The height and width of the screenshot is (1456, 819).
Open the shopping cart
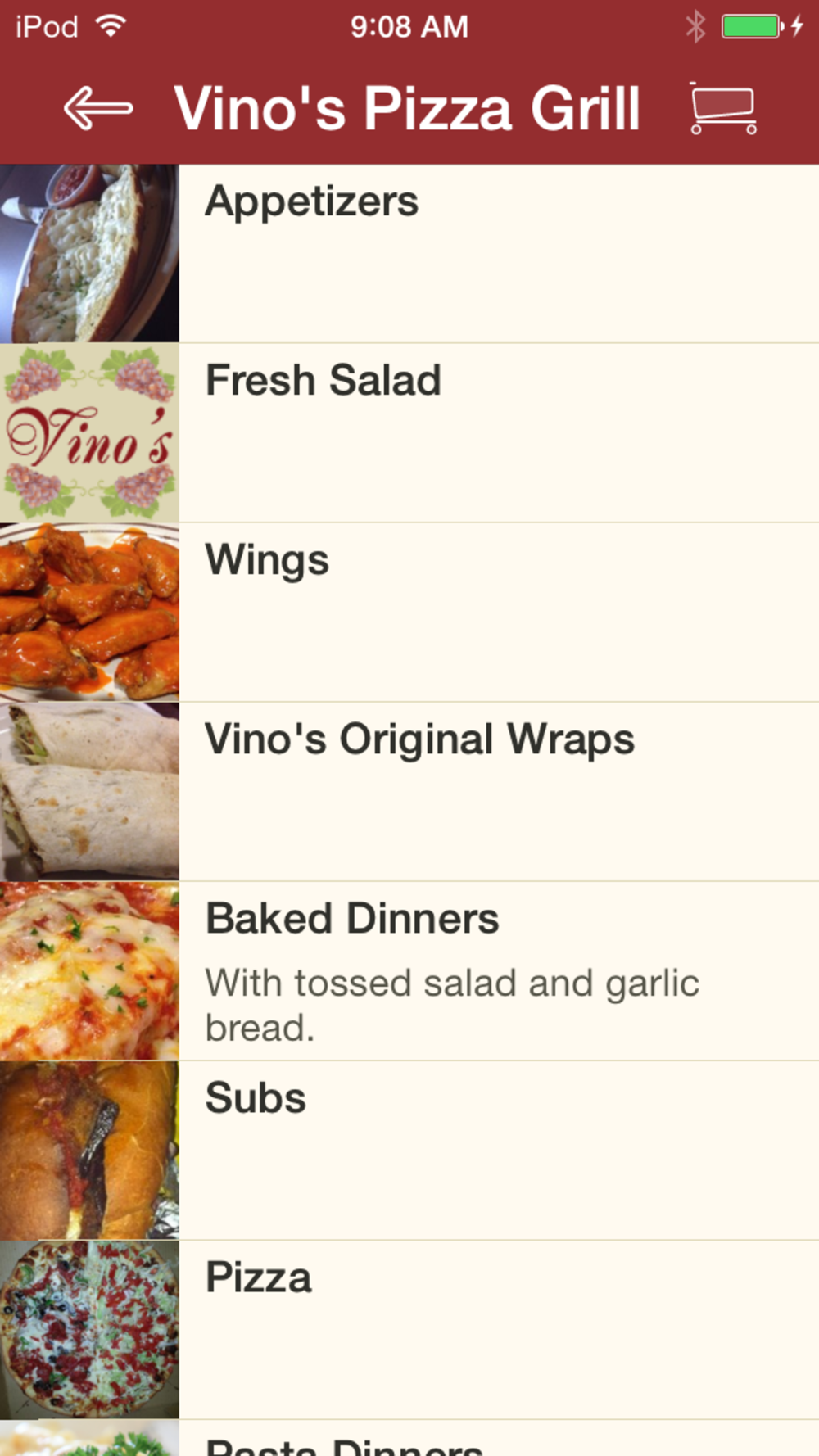(x=723, y=108)
